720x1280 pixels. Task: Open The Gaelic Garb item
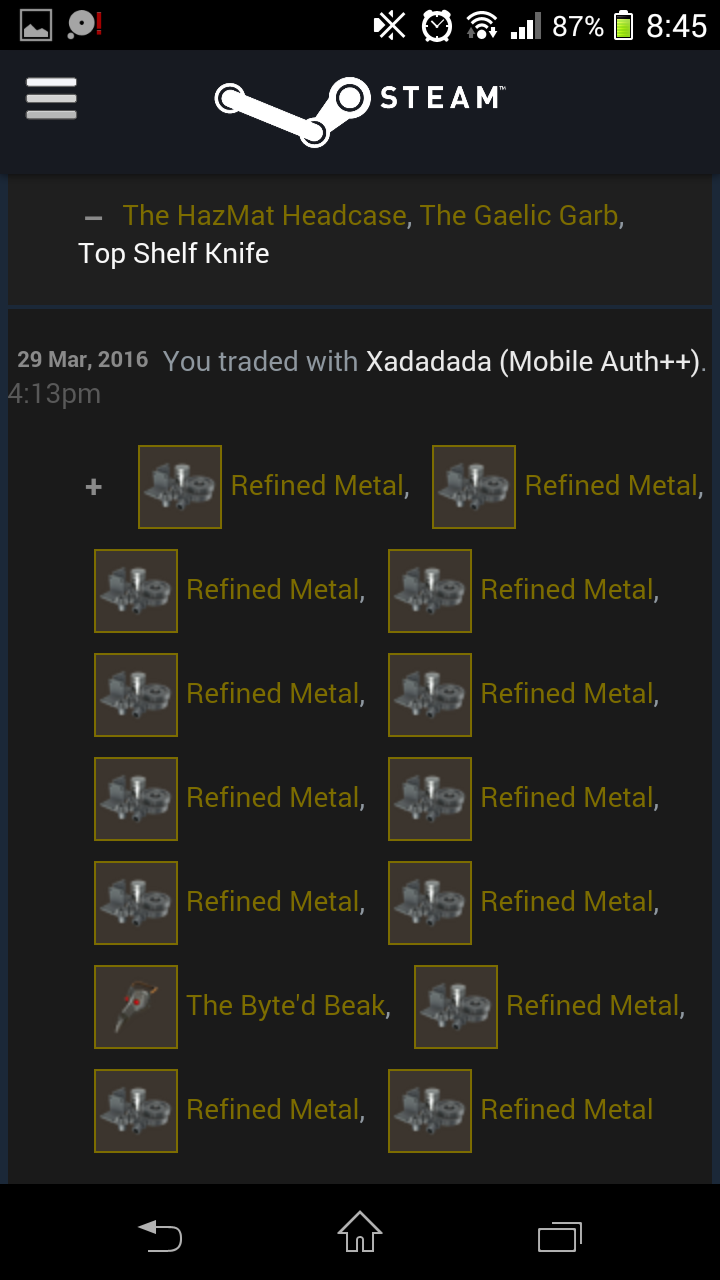tap(518, 215)
